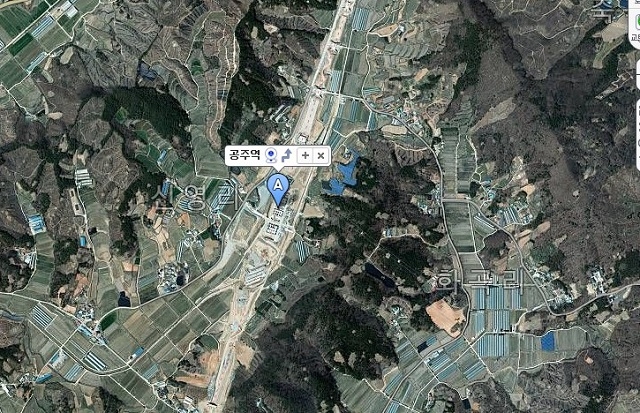Get directions to 공주역
The width and height of the screenshot is (640, 413).
(x=287, y=155)
